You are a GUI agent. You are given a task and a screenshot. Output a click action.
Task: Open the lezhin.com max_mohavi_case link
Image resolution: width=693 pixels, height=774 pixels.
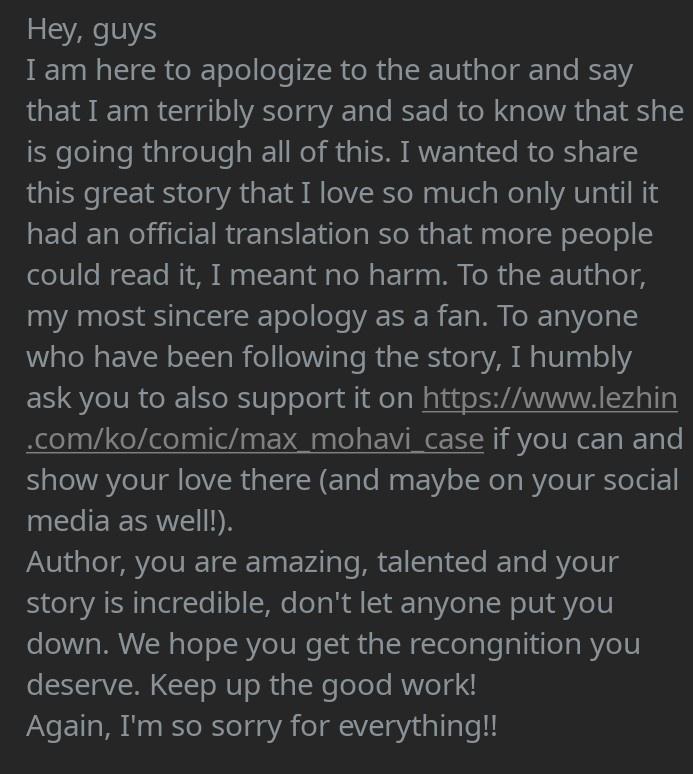point(549,399)
